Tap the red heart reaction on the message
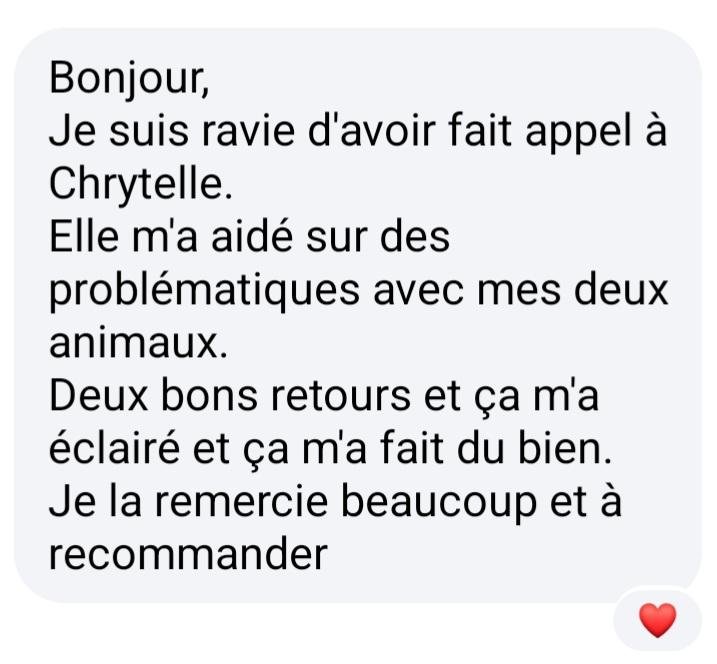The width and height of the screenshot is (717, 664). 657,620
